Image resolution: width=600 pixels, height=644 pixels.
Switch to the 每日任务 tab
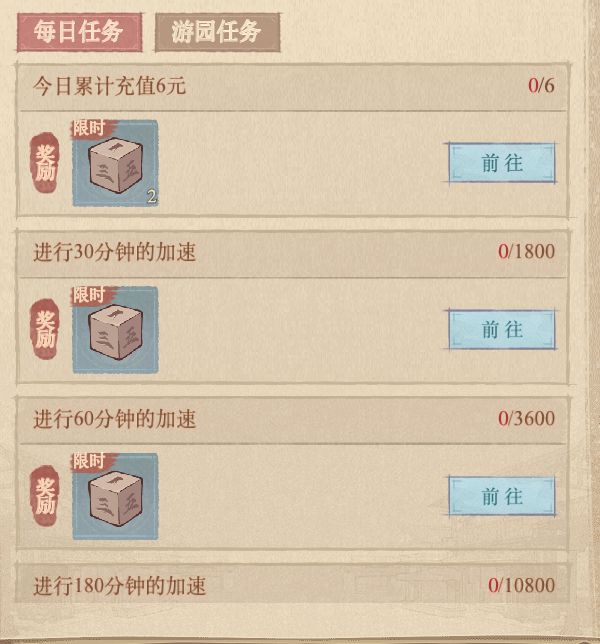[x=79, y=32]
